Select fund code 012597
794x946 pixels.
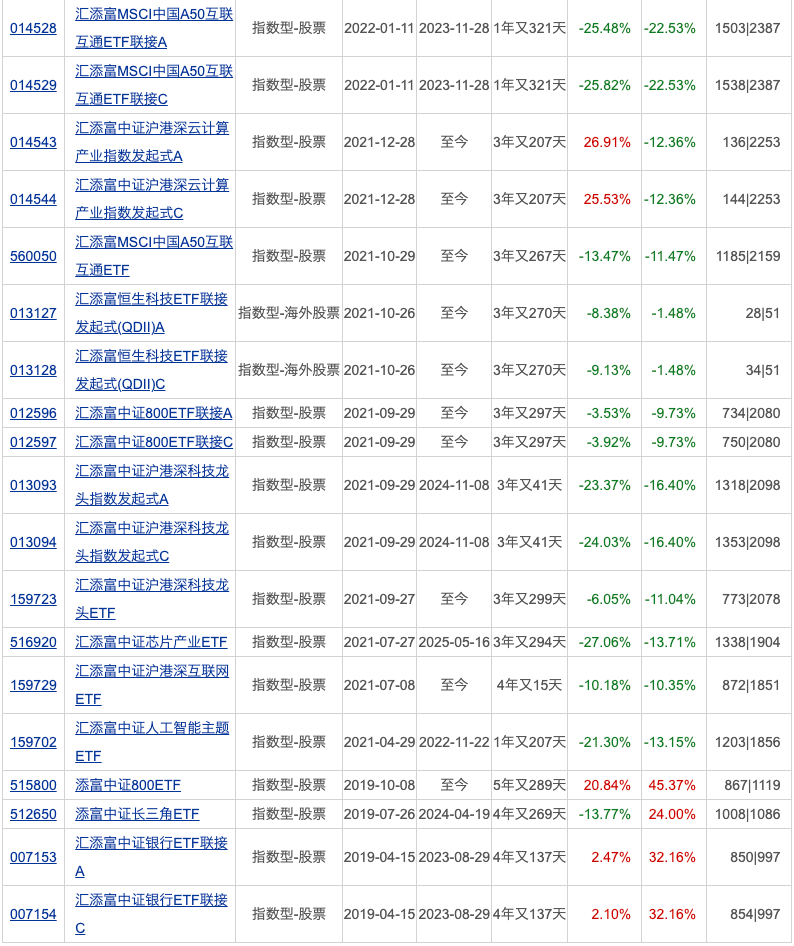pos(33,441)
